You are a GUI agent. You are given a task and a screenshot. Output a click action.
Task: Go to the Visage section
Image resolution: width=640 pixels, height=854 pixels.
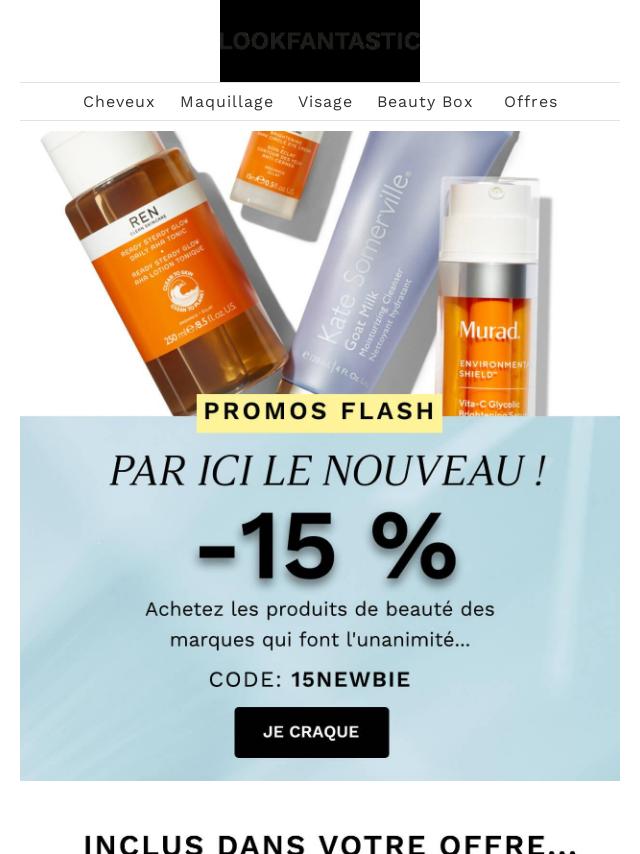point(325,102)
